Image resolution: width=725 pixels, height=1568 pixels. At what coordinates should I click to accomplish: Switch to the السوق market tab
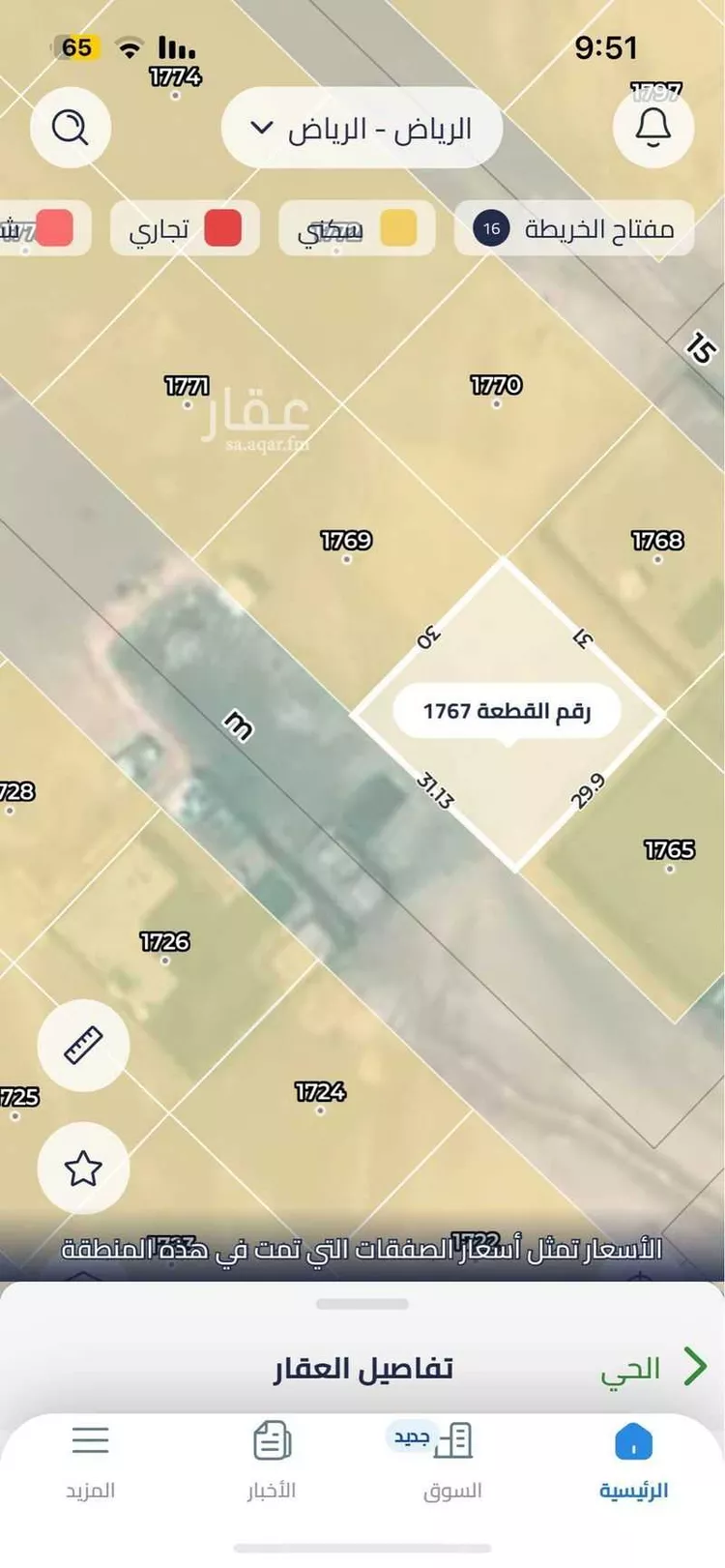452,1461
